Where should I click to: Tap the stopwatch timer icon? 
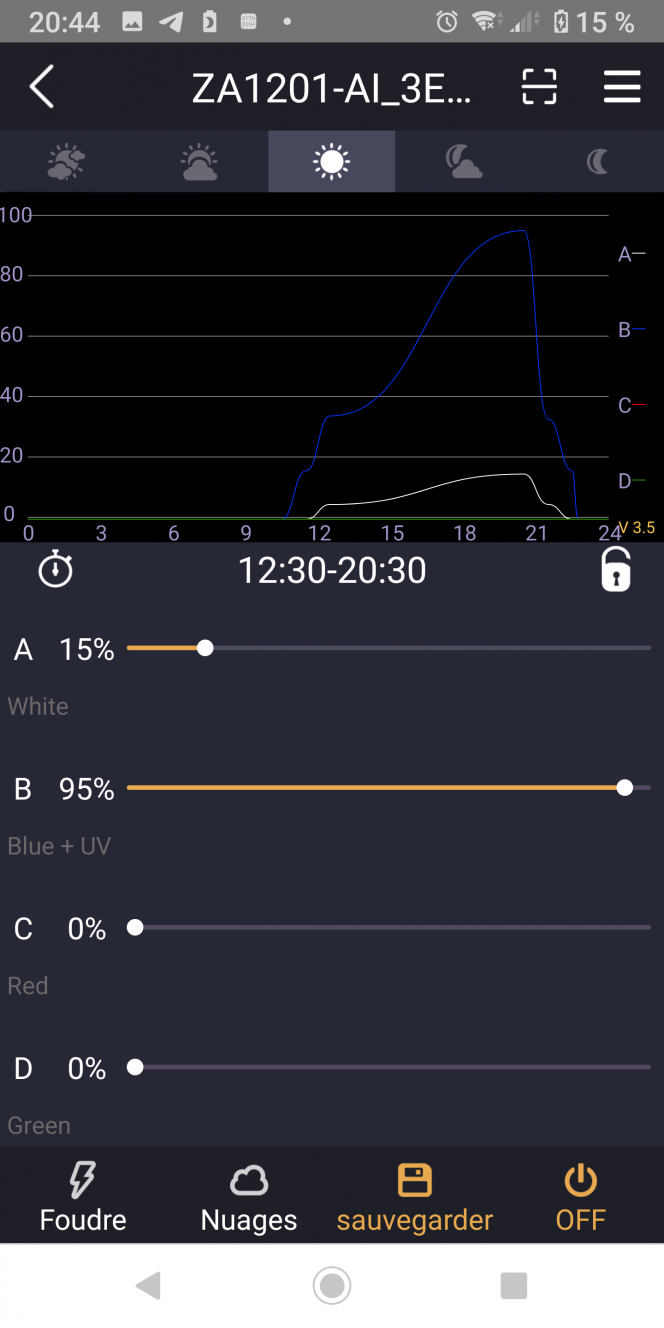55,570
